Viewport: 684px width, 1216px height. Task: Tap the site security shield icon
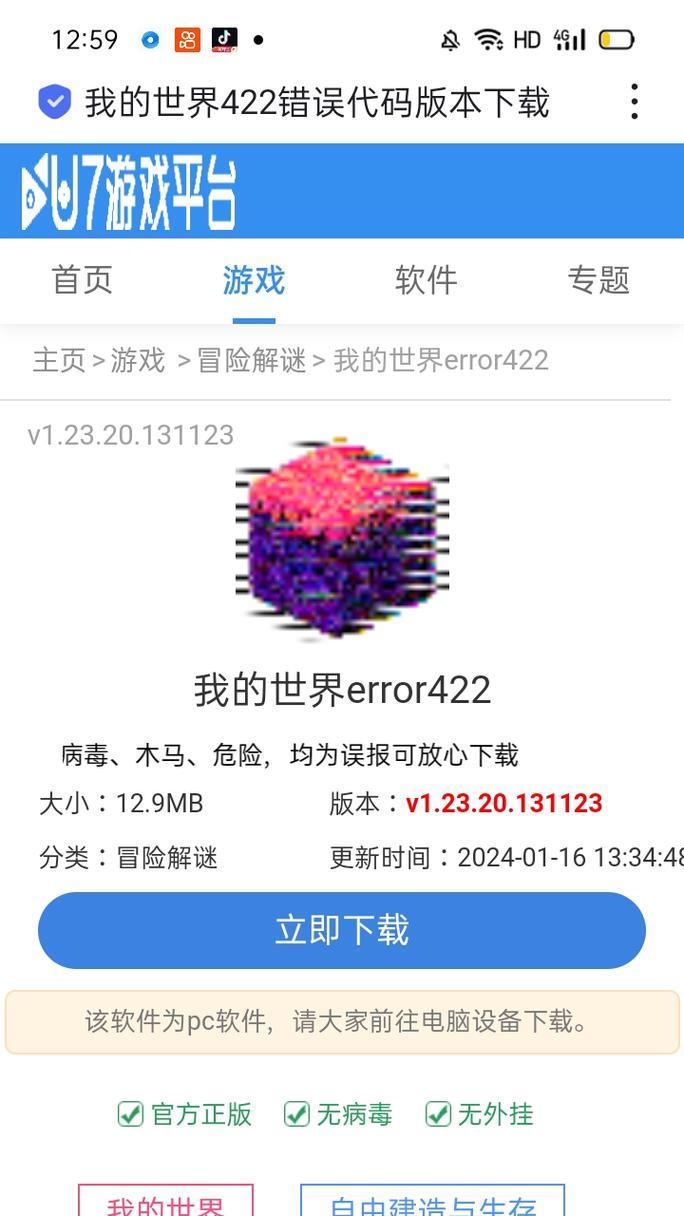[54, 102]
